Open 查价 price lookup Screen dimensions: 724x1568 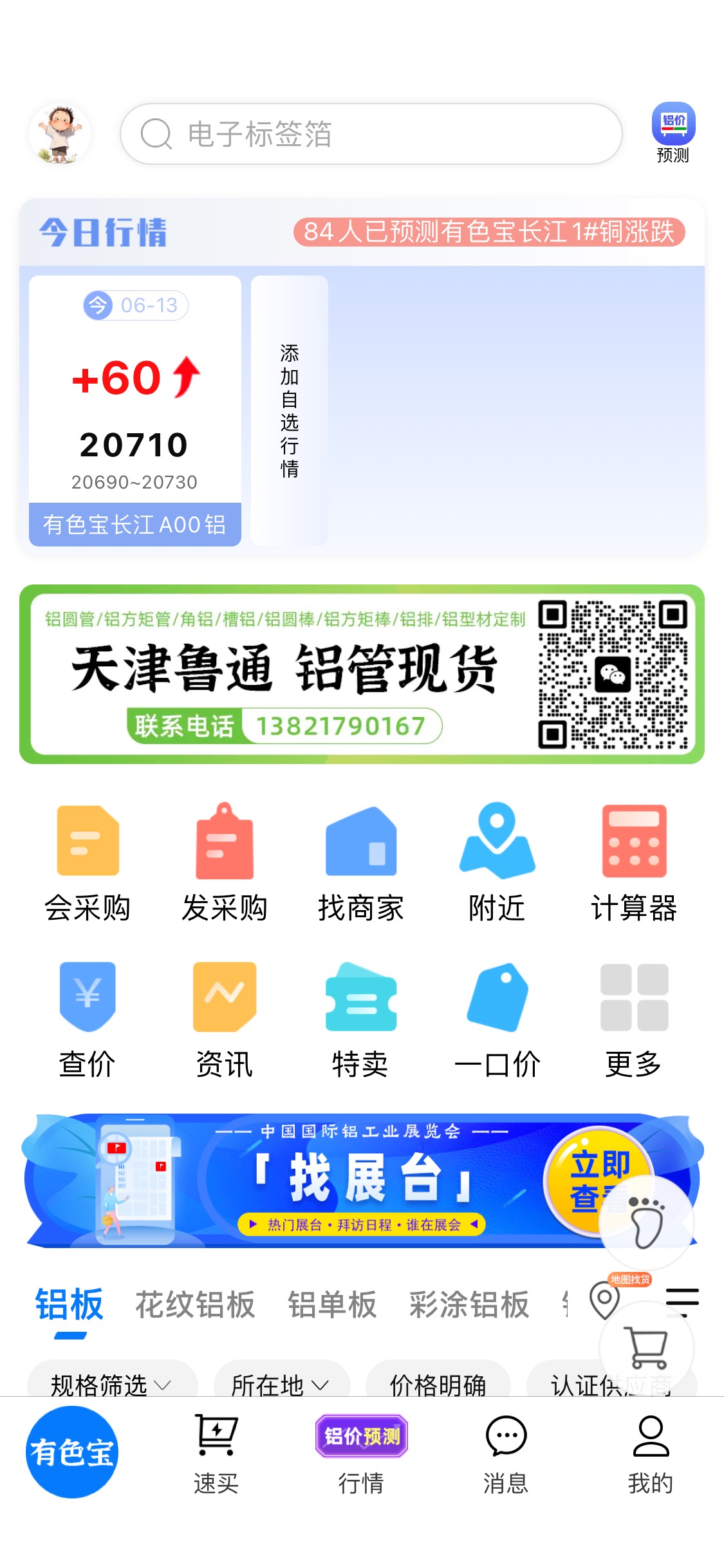pos(88,1020)
